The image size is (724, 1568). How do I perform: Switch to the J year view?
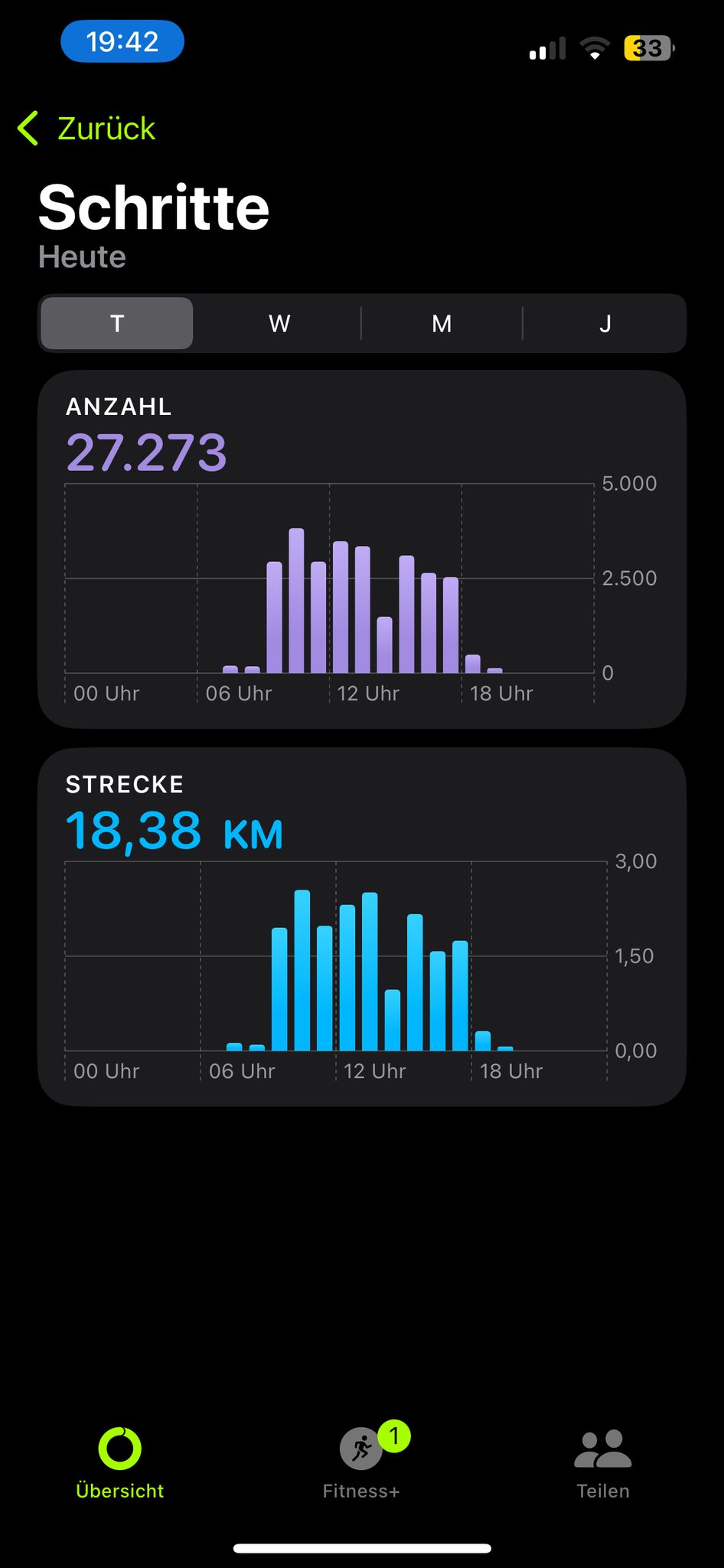605,324
